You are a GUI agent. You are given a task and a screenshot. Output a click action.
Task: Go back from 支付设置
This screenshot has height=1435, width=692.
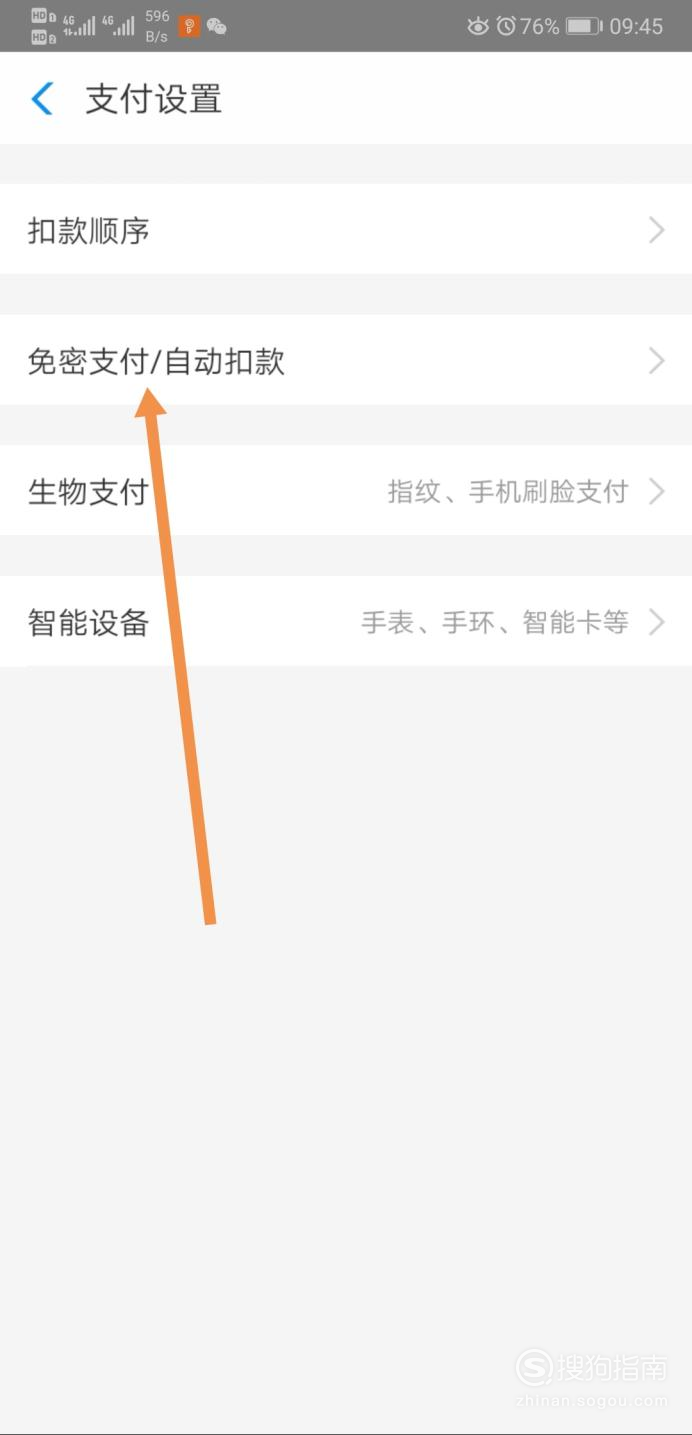point(42,99)
